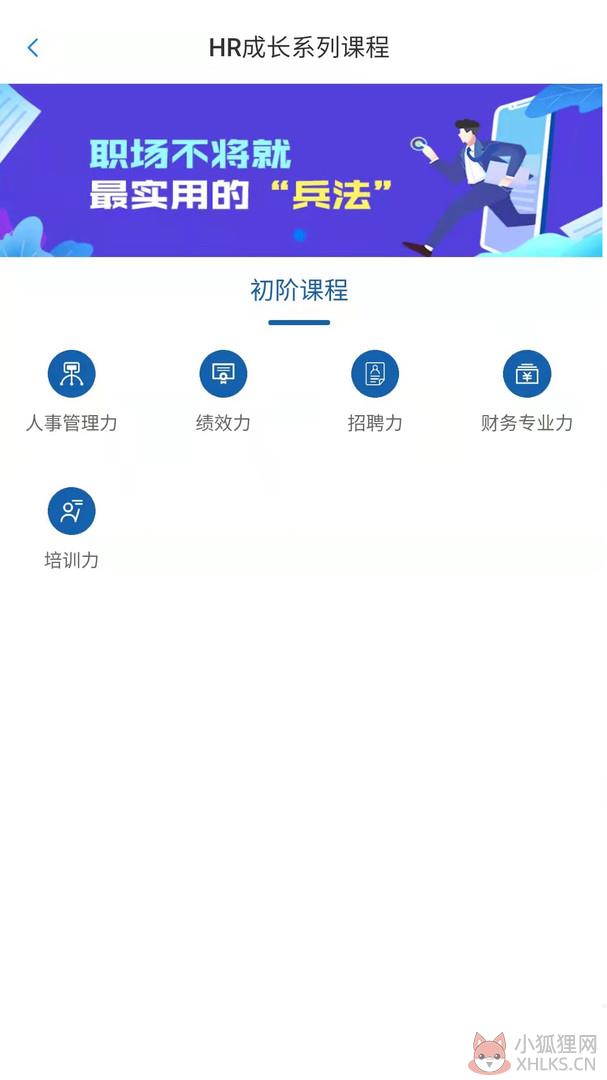Screen dimensions: 607x1080
Task: Select the 招聘力 course
Action: pyautogui.click(x=375, y=391)
